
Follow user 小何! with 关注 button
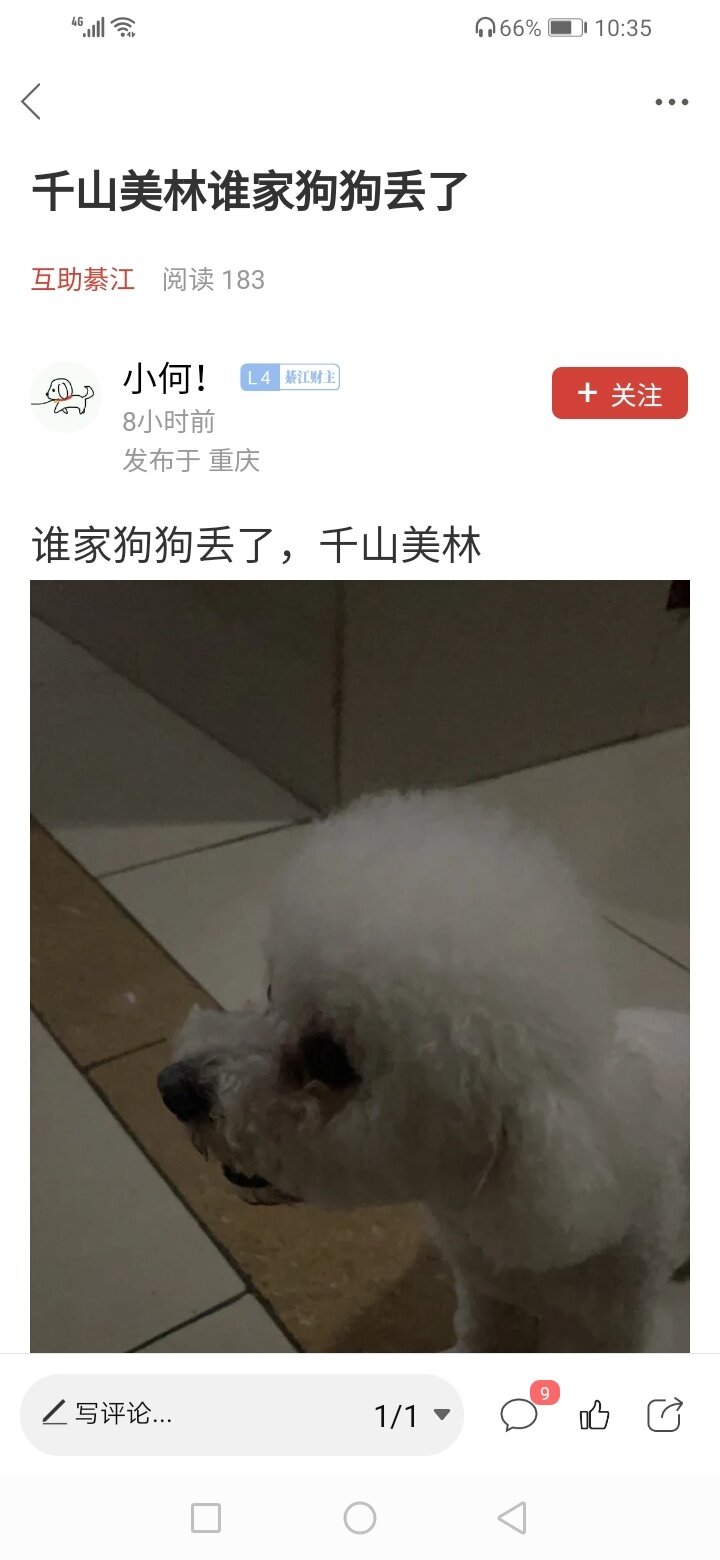click(x=619, y=394)
